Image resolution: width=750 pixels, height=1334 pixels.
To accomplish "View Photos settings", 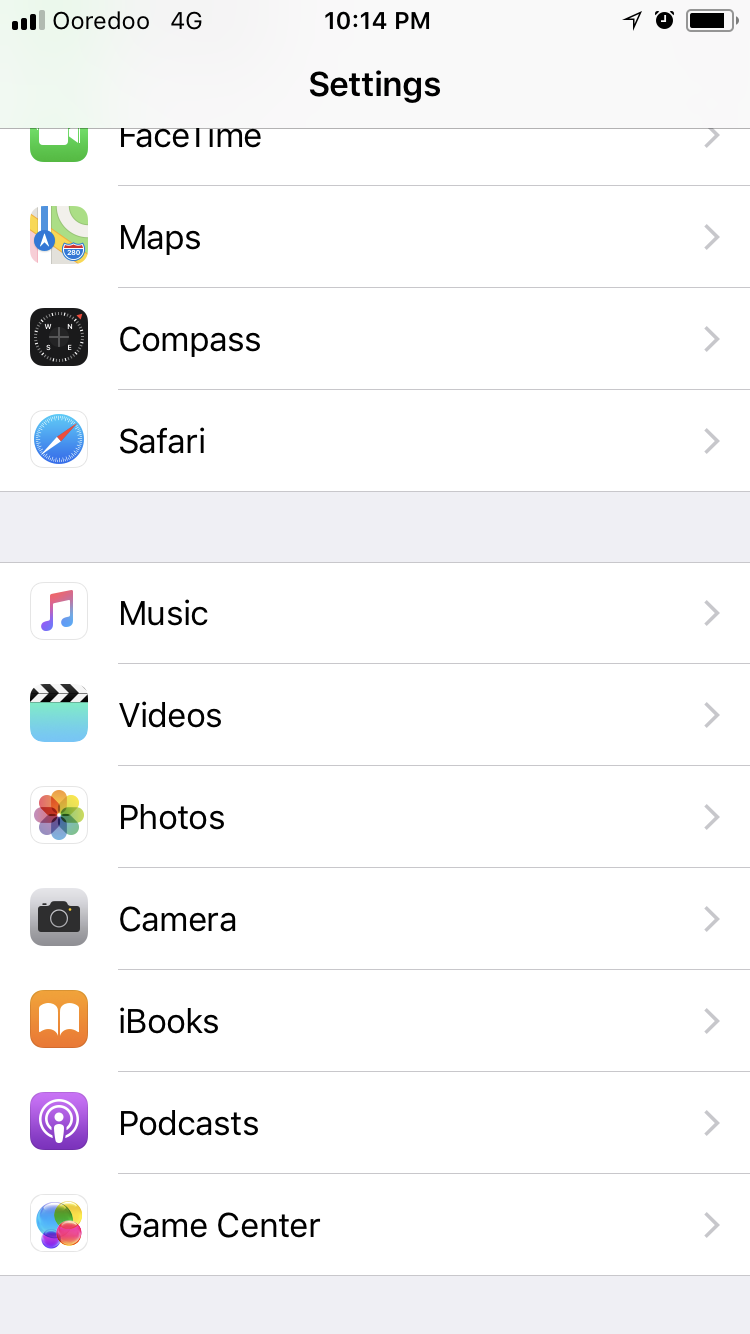I will (x=375, y=817).
